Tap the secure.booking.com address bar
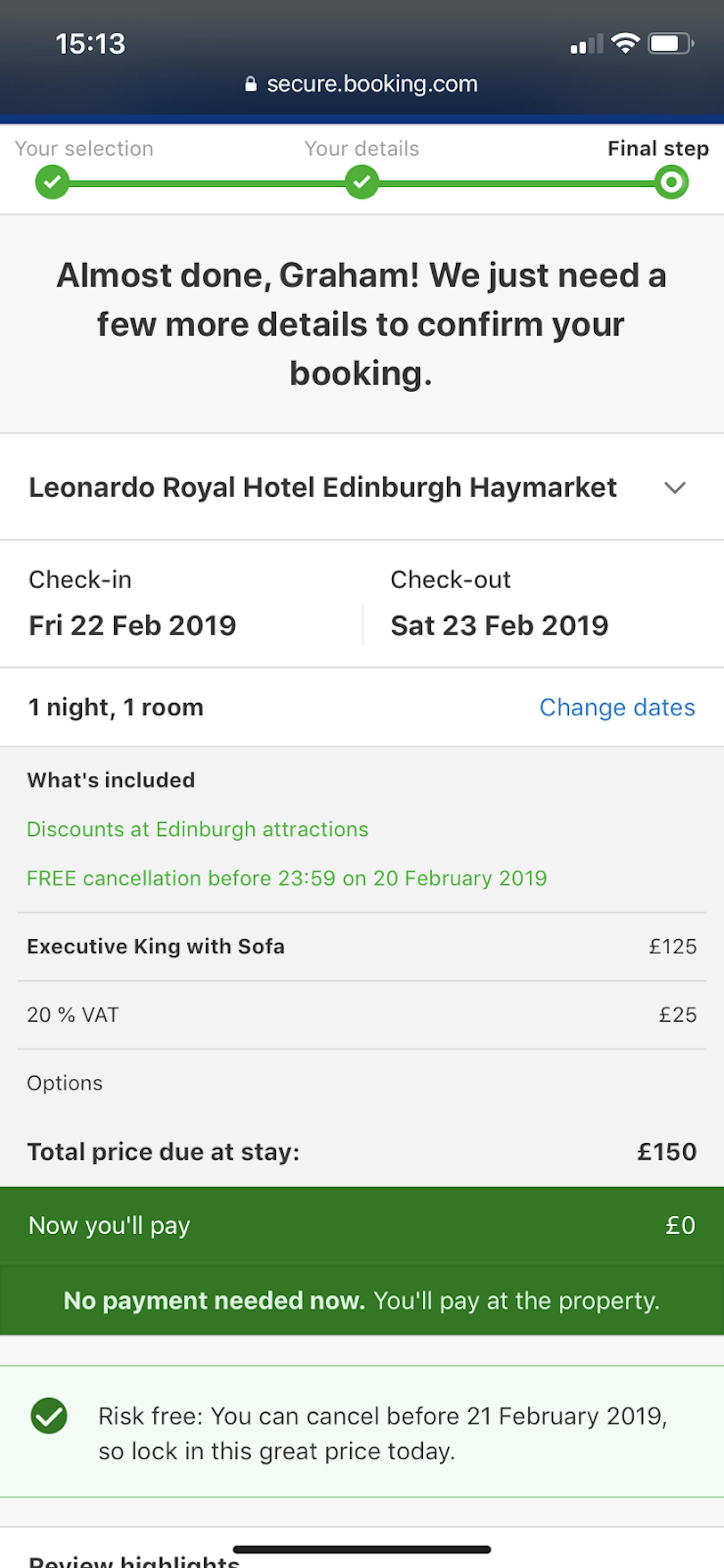724x1568 pixels. (361, 84)
